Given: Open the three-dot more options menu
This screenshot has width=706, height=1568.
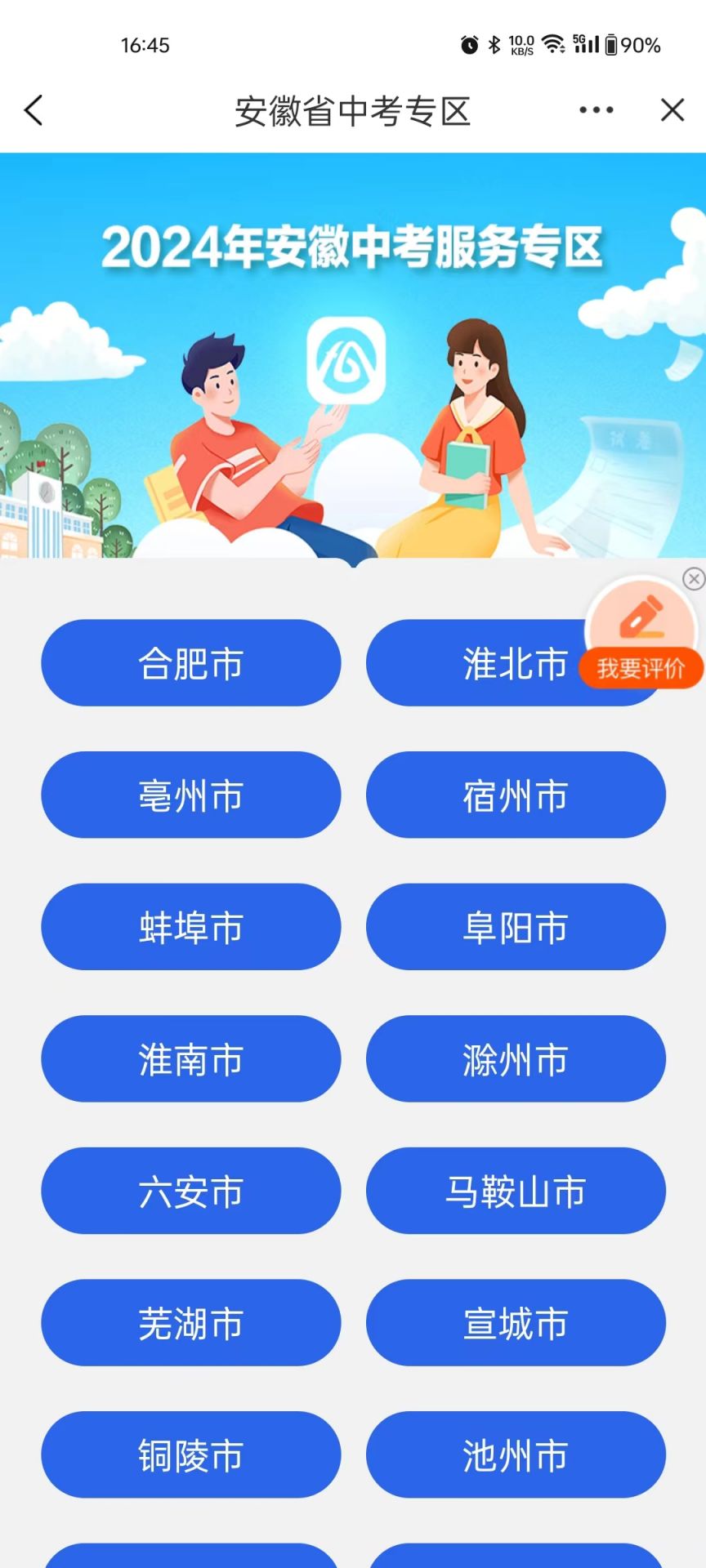Looking at the screenshot, I should coord(596,110).
